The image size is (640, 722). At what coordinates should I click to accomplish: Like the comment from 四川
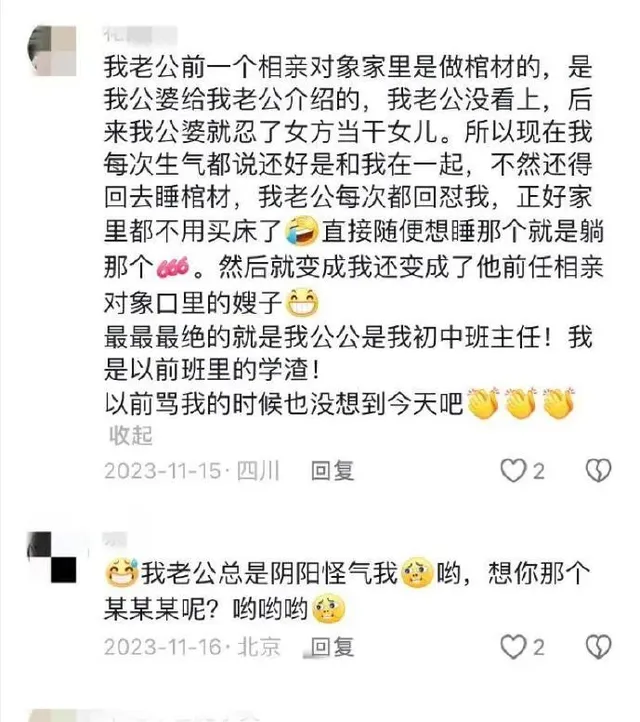pos(513,471)
